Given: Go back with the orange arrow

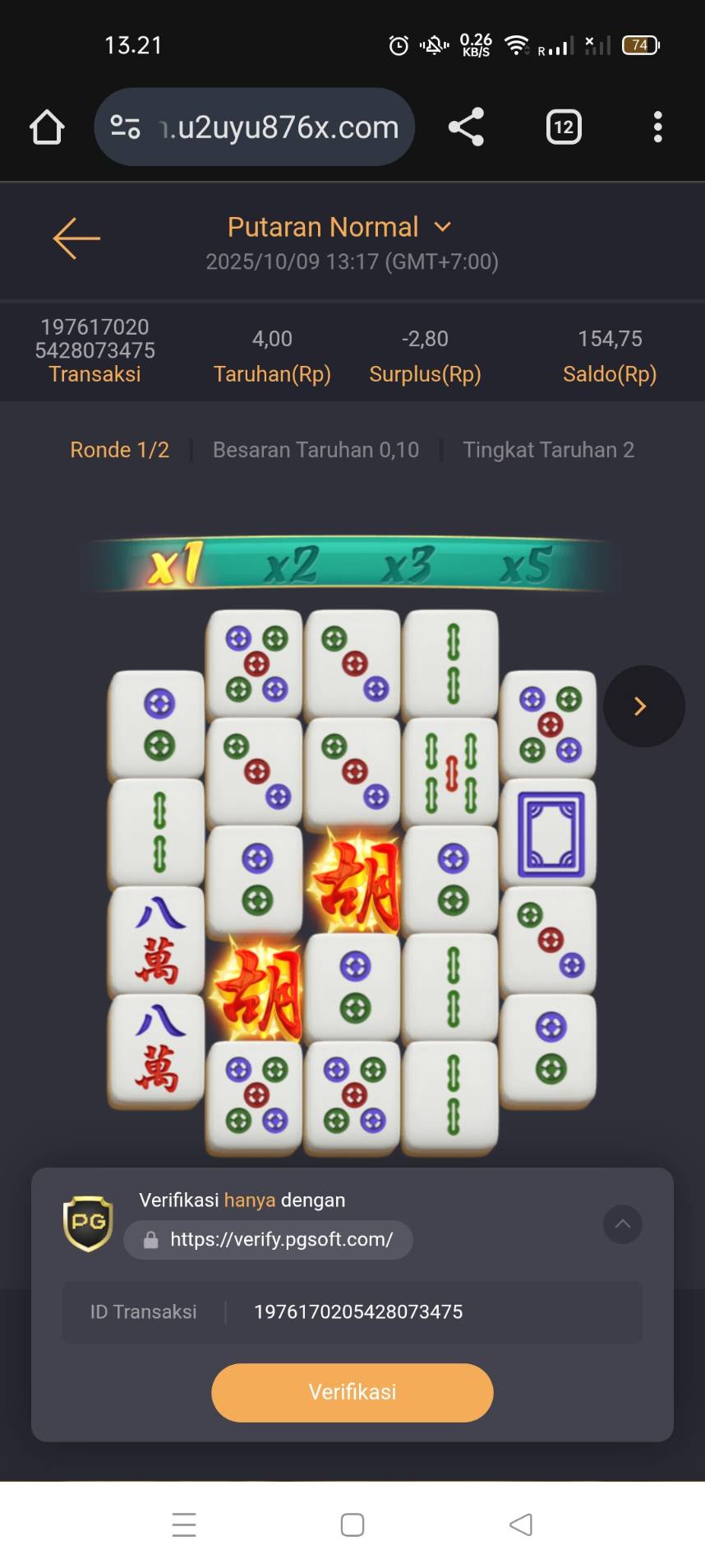Looking at the screenshot, I should tap(76, 238).
